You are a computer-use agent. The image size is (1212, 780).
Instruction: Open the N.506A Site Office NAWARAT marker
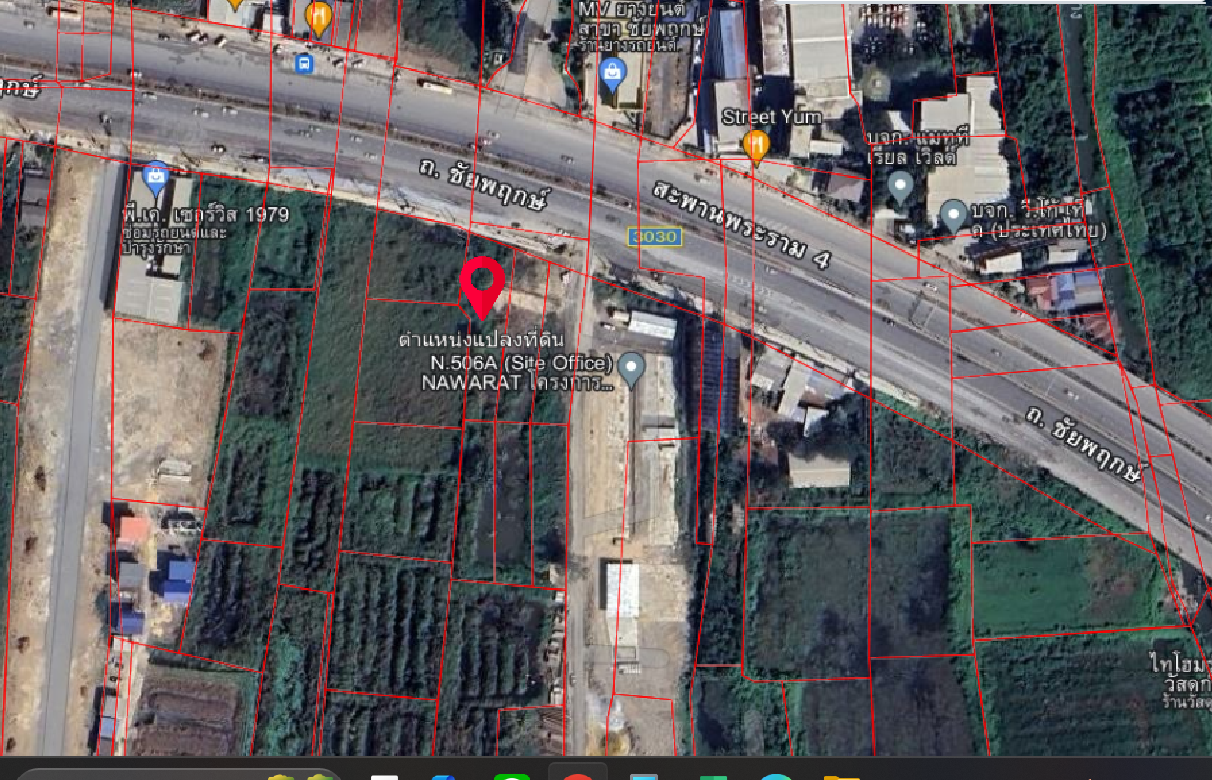(630, 368)
